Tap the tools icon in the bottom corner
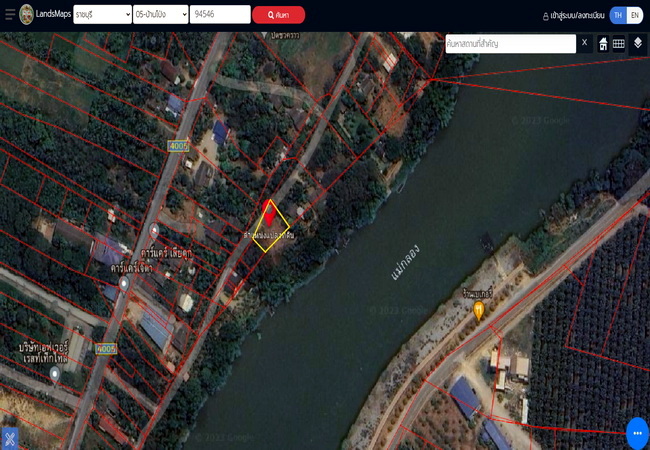The width and height of the screenshot is (650, 450). coord(10,438)
